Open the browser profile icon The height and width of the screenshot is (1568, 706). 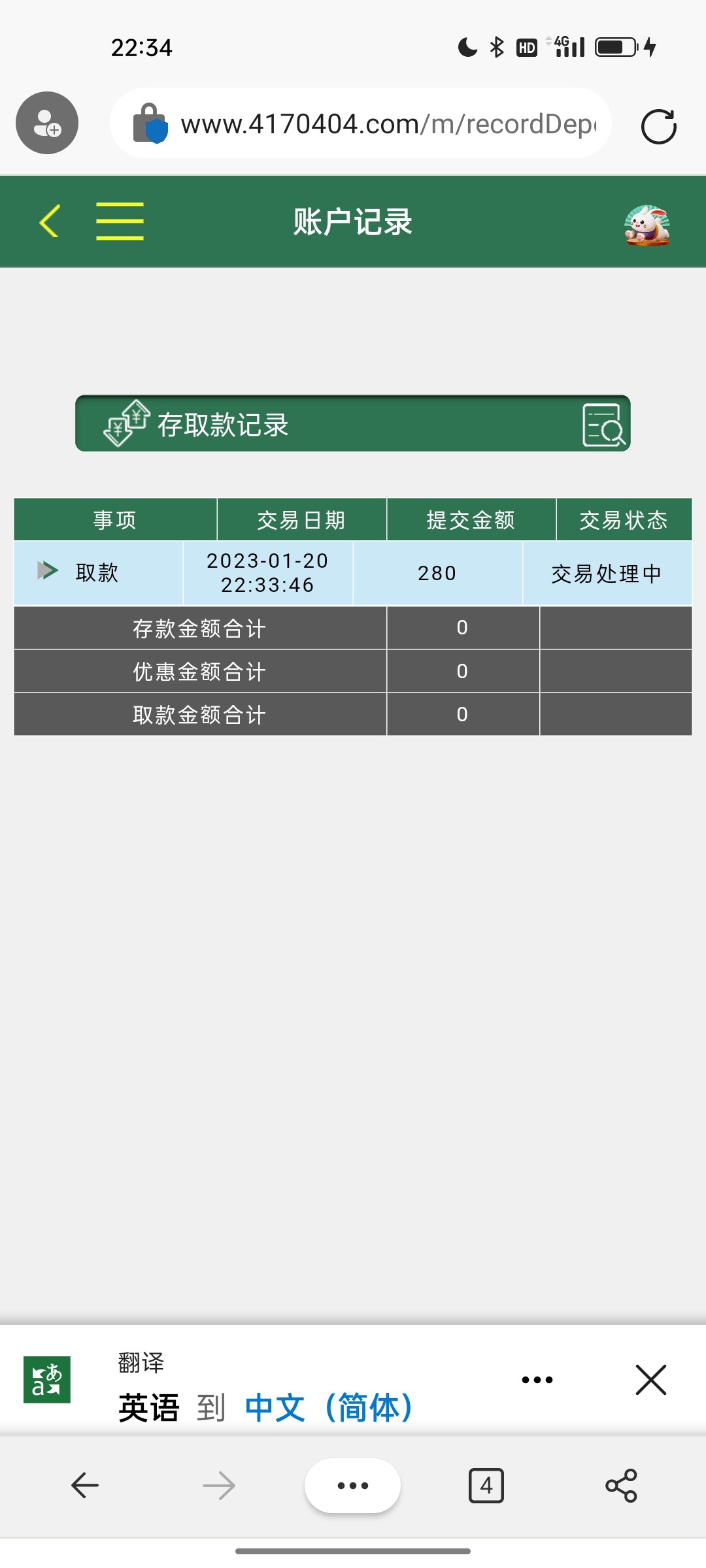point(47,123)
